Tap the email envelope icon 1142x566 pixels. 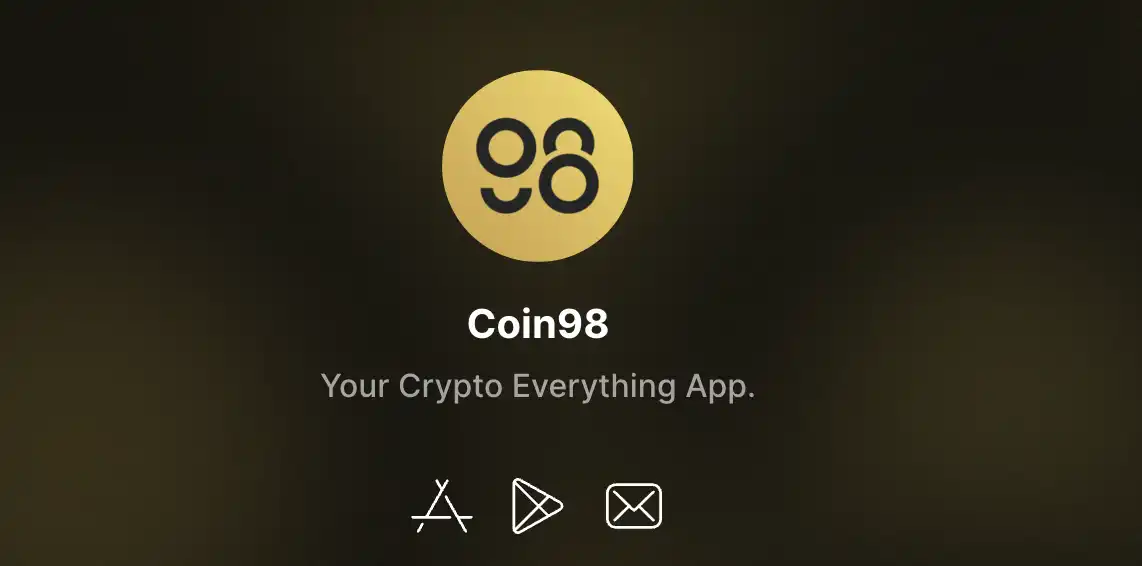pyautogui.click(x=634, y=506)
